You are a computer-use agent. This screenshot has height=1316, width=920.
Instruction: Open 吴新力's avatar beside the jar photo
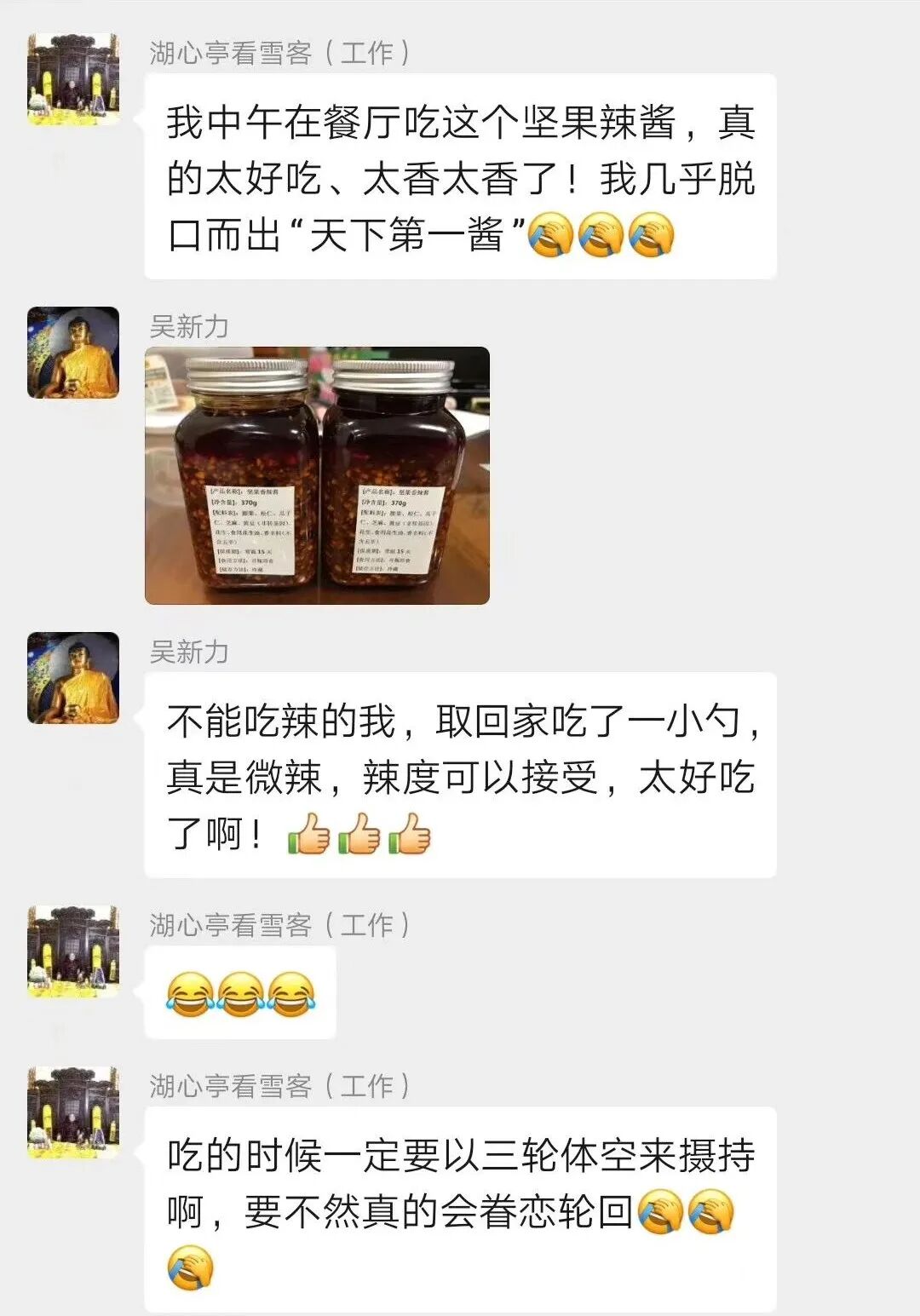pos(73,353)
